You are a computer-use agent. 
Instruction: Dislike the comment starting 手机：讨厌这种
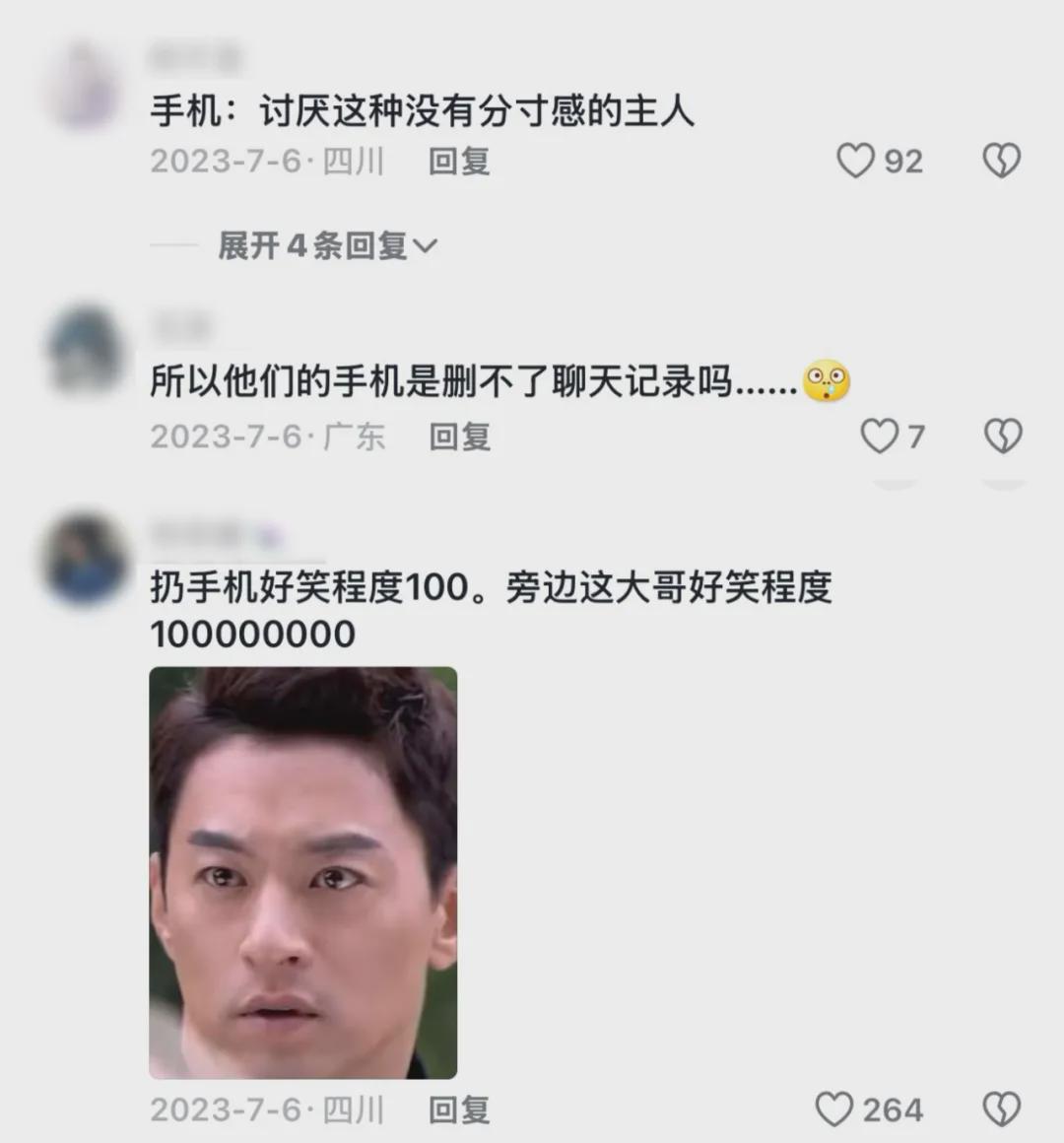click(1002, 161)
